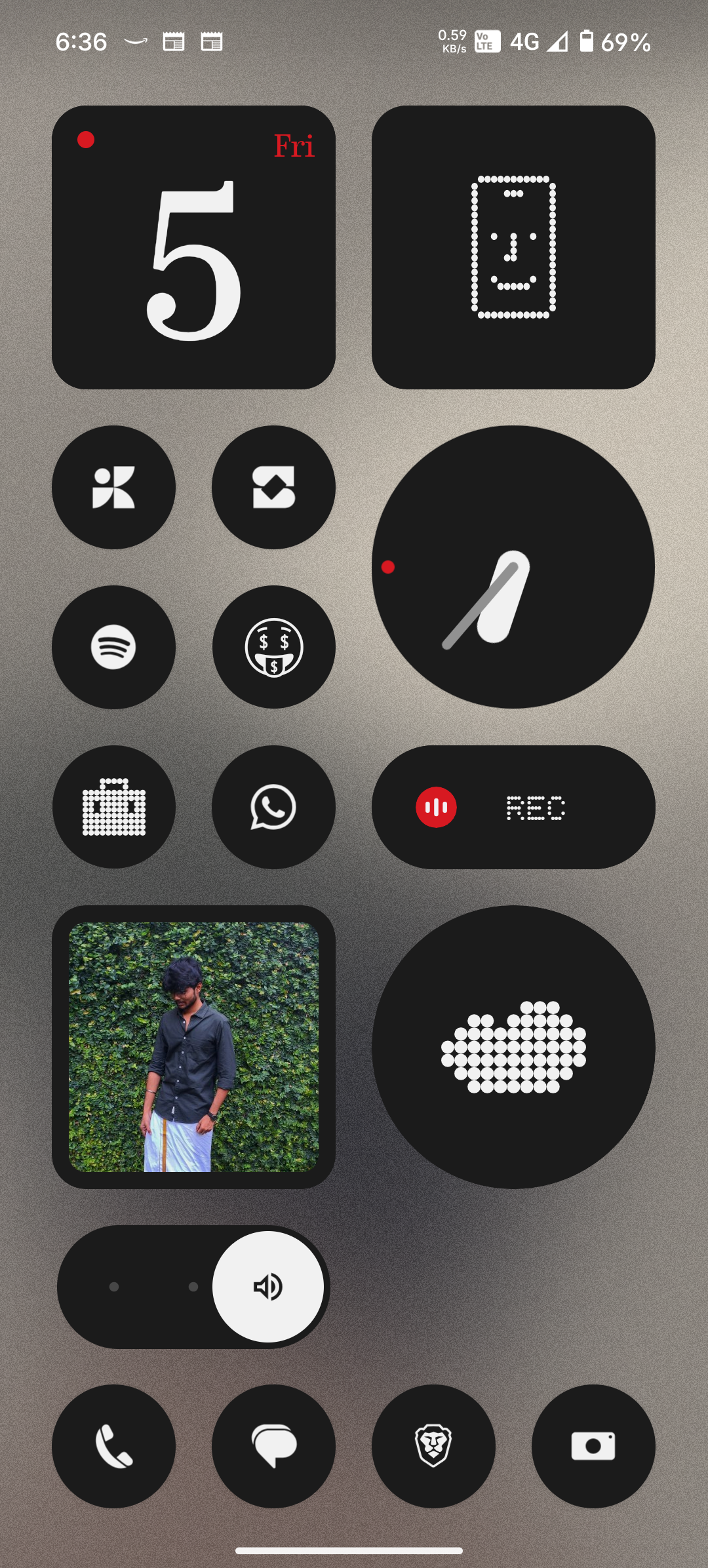Open the dotted briefcase app icon
This screenshot has height=1568, width=708.
(x=113, y=807)
